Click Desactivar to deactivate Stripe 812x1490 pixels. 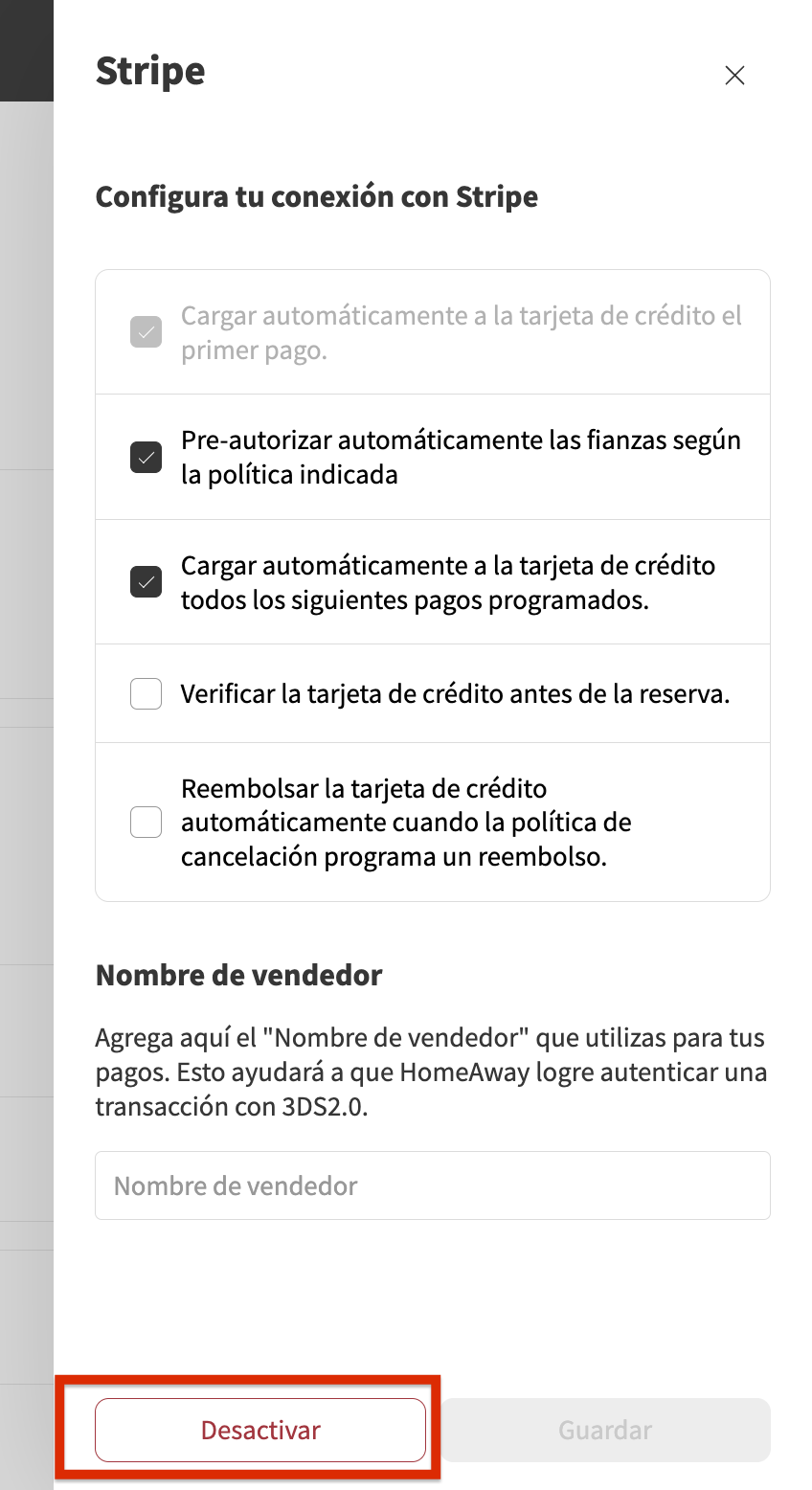259,1430
